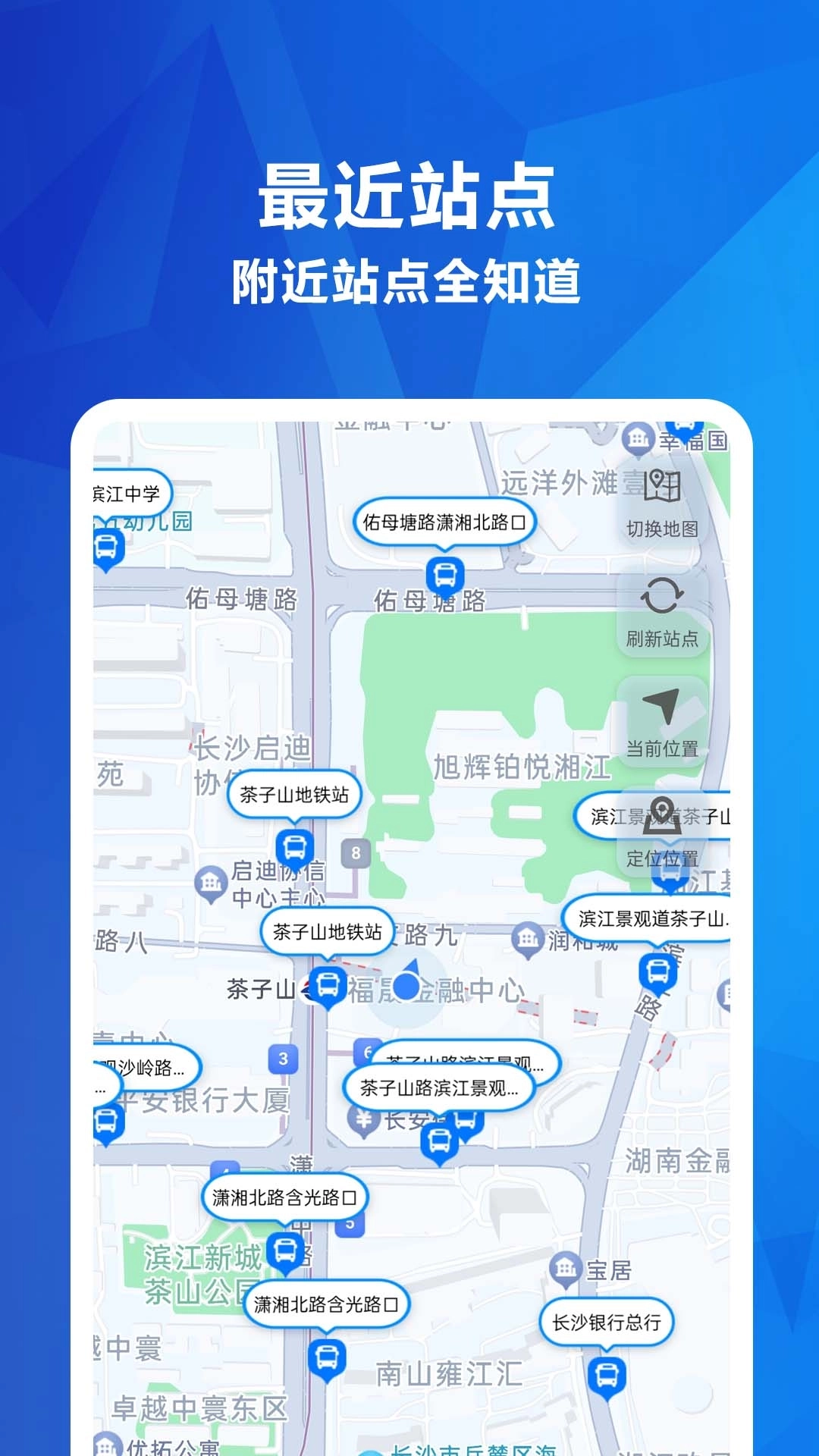
Task: Open the 佑母塘路潇湘北路口 station label
Action: [446, 521]
